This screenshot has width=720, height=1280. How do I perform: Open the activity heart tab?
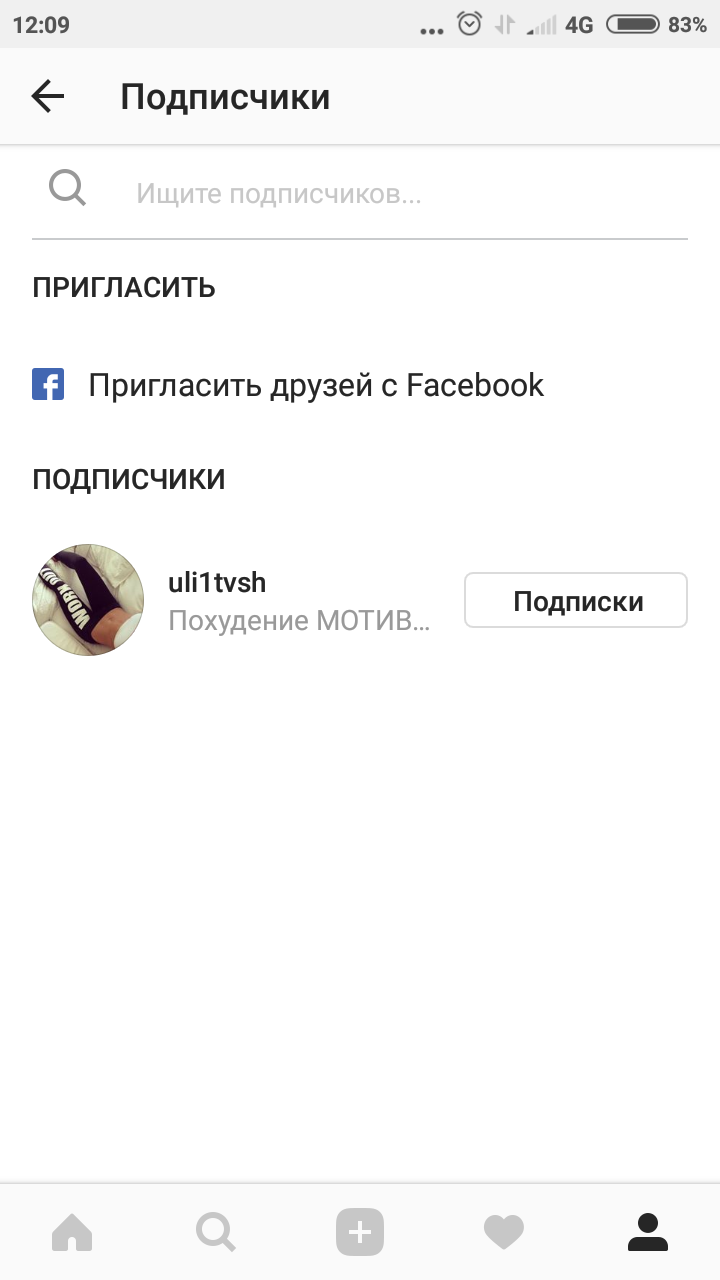click(x=504, y=1232)
